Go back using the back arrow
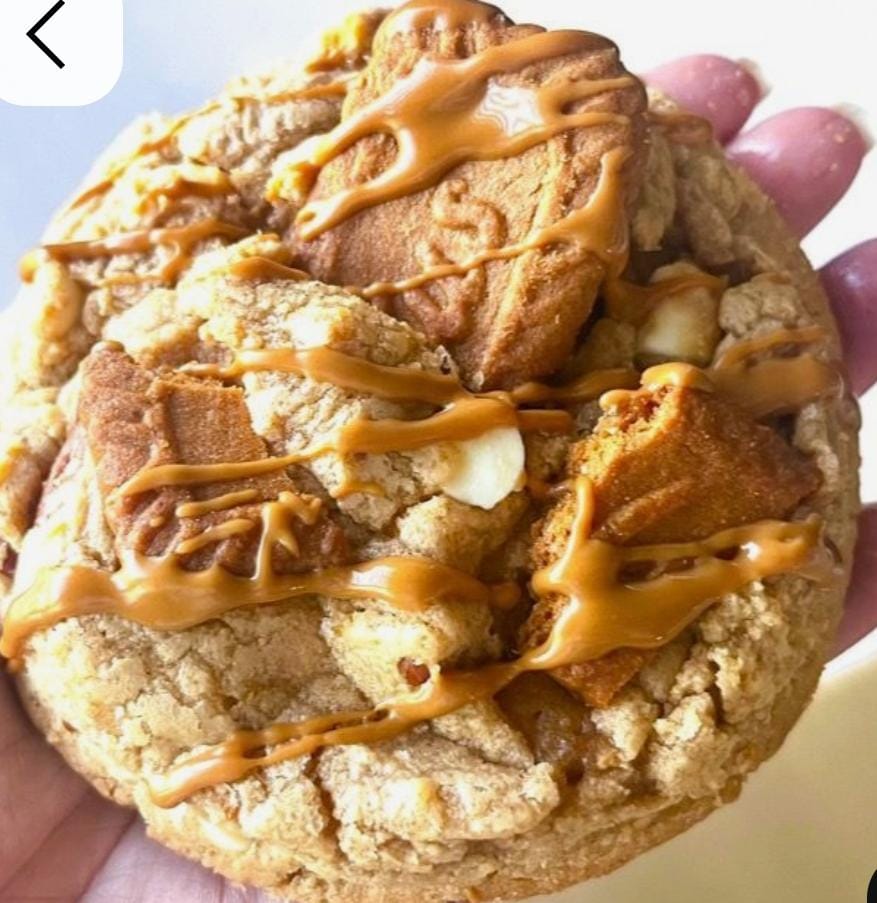Screen dimensions: 877x903 (46, 35)
